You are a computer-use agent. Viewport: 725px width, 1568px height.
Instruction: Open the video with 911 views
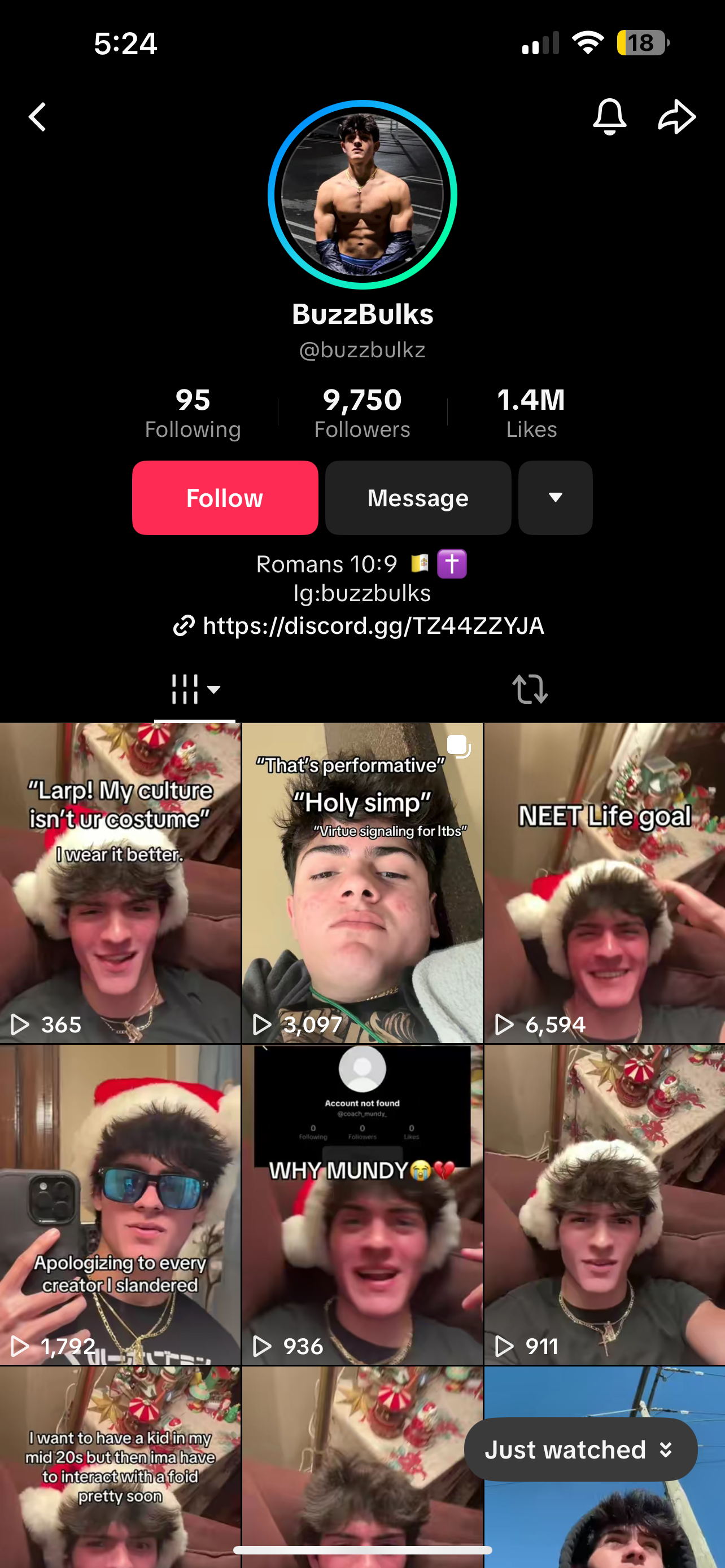[604, 1205]
